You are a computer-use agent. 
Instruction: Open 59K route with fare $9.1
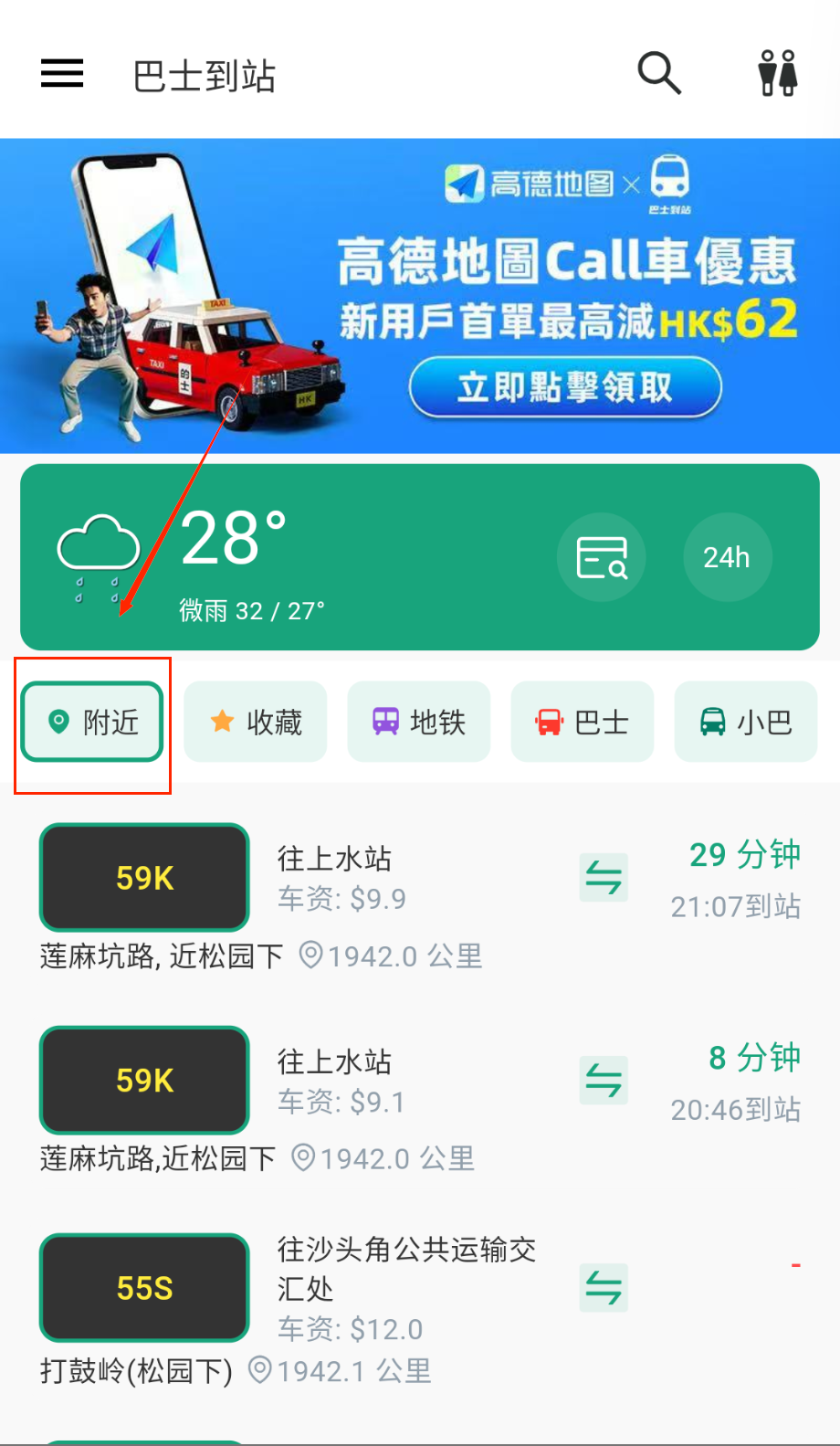[x=144, y=1081]
